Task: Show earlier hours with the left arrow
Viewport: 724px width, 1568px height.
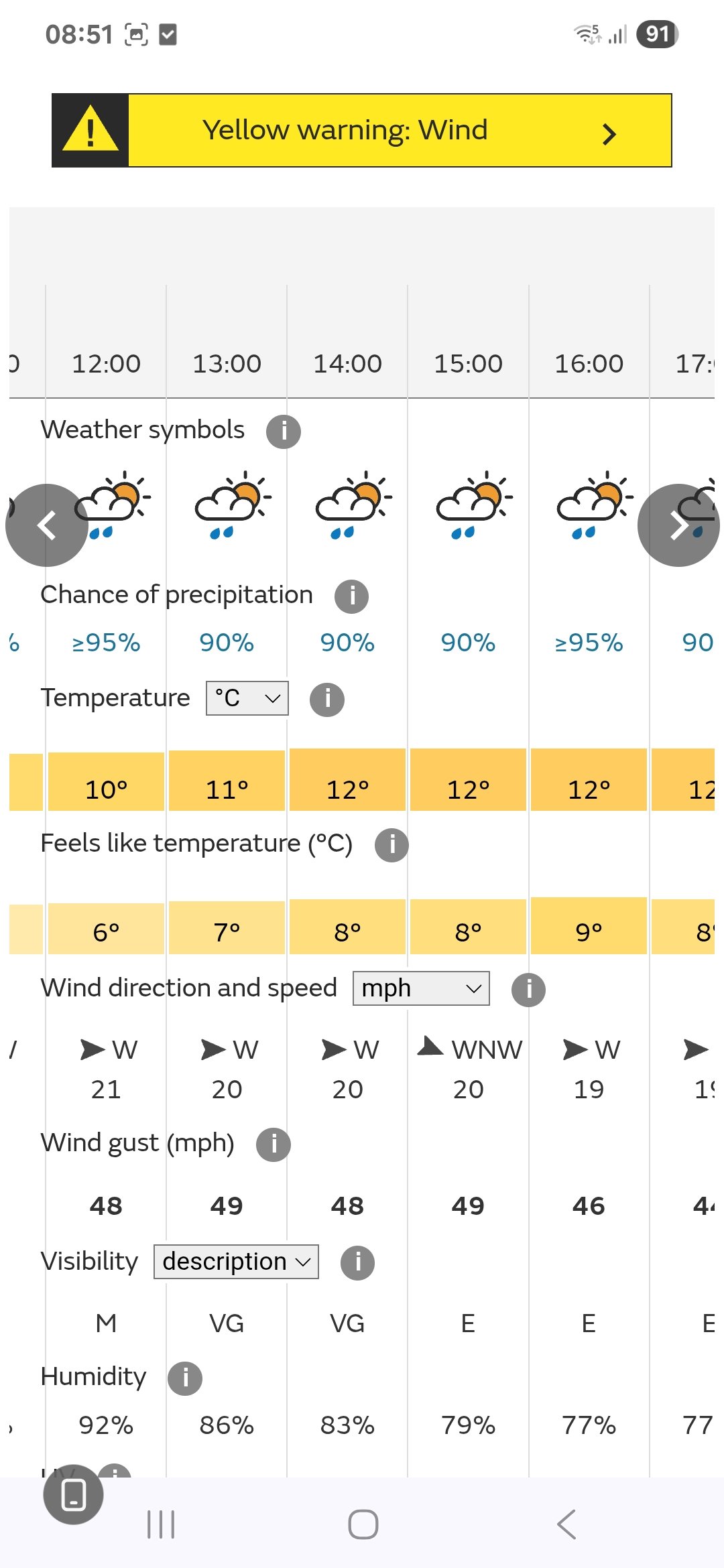Action: coord(46,525)
